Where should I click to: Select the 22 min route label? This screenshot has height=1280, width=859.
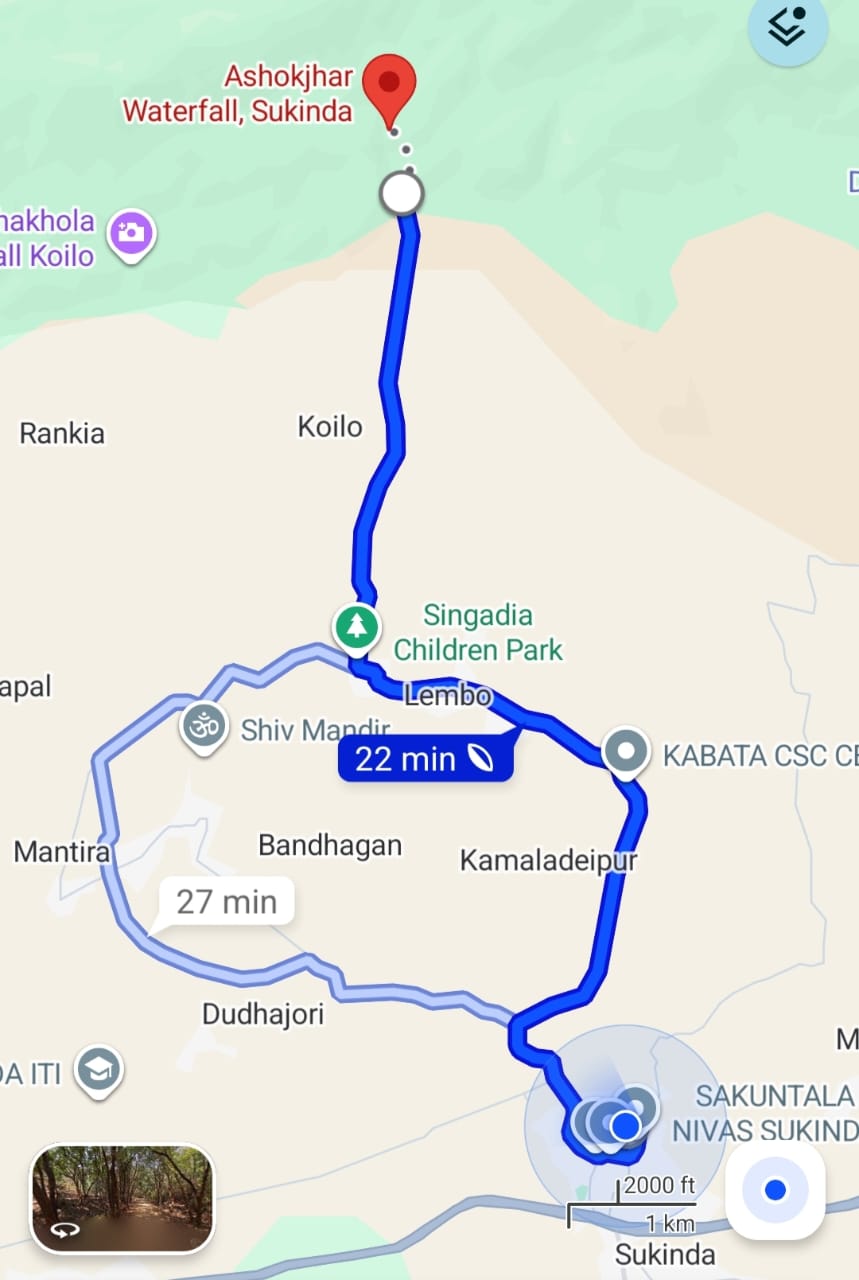[424, 759]
